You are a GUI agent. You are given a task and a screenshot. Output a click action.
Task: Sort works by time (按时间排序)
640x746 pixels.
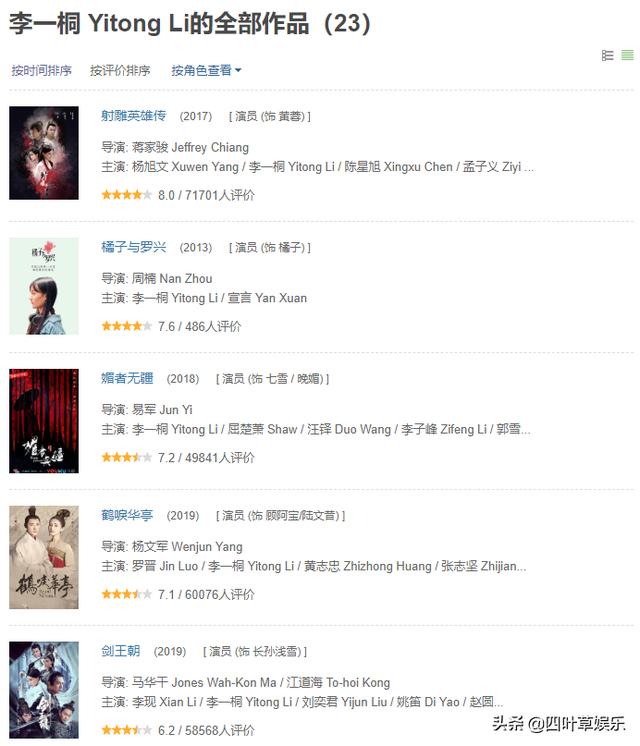click(x=42, y=71)
